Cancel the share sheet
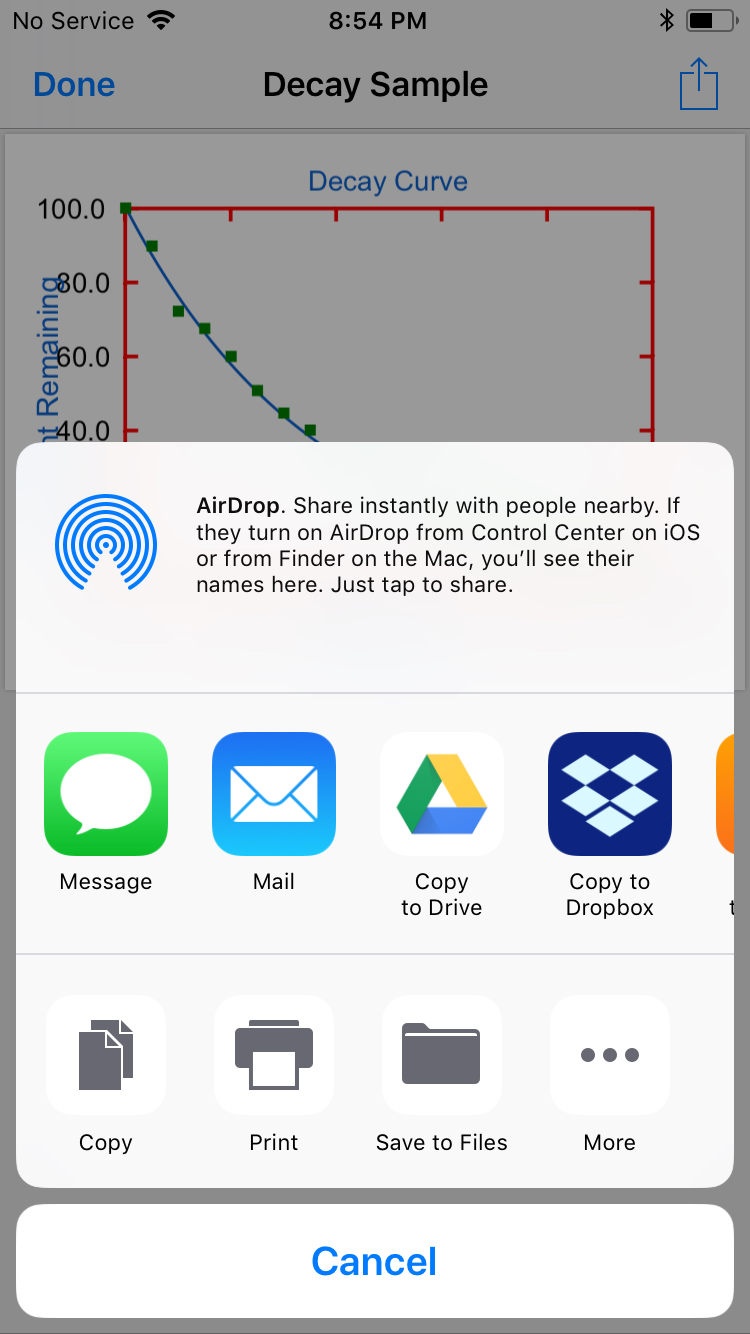Viewport: 750px width, 1334px height. pyautogui.click(x=375, y=1261)
